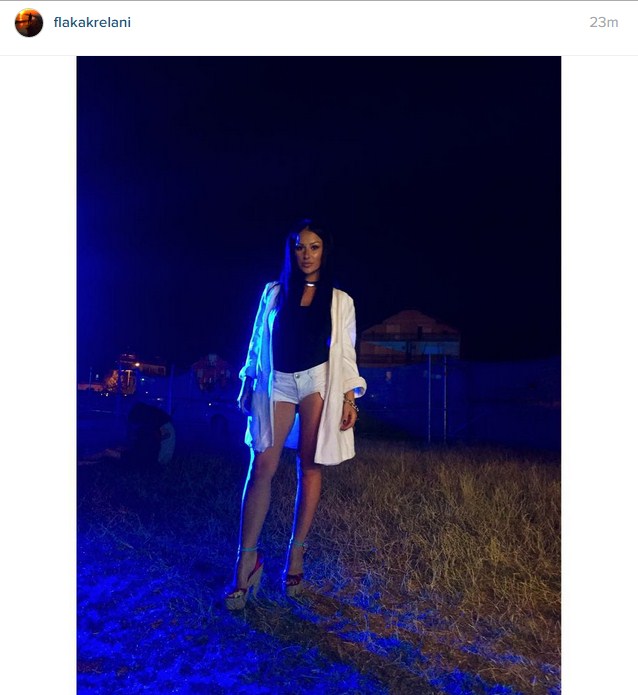The image size is (638, 695).
Task: Open flakakrelani's profile picture
Action: (x=29, y=22)
